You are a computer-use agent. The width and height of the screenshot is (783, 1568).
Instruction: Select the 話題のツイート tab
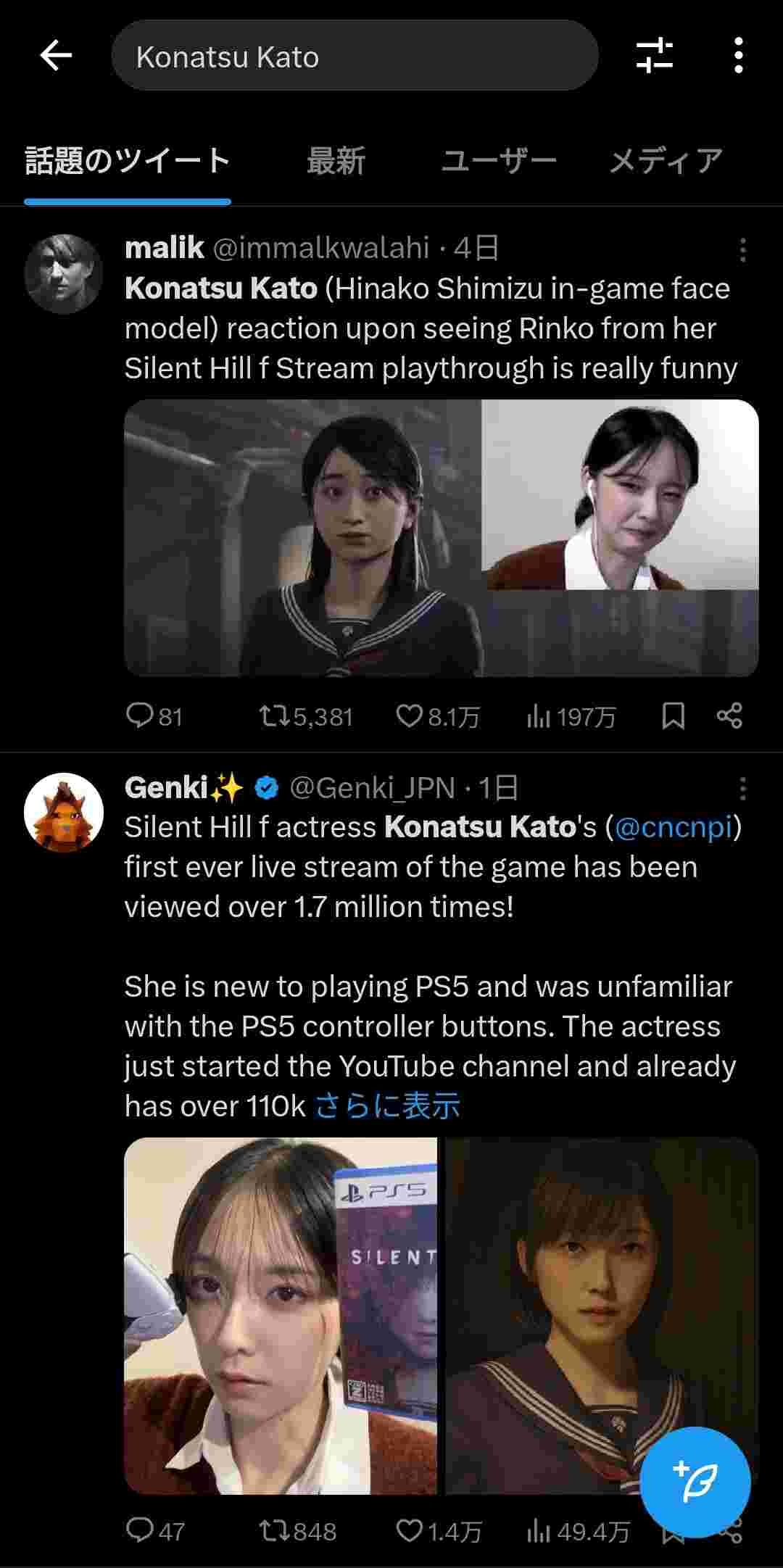(x=128, y=161)
